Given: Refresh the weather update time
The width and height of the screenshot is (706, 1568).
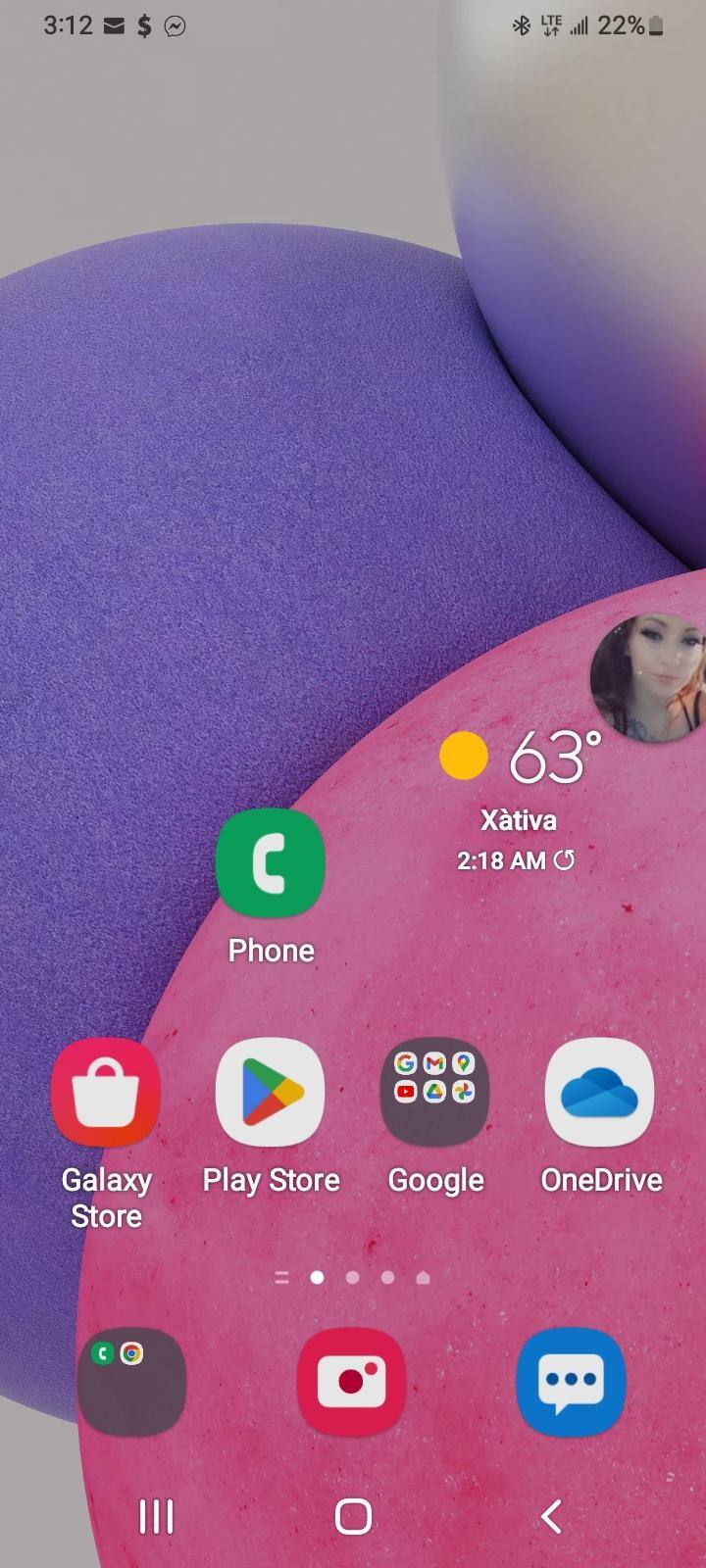Looking at the screenshot, I should click(x=564, y=860).
